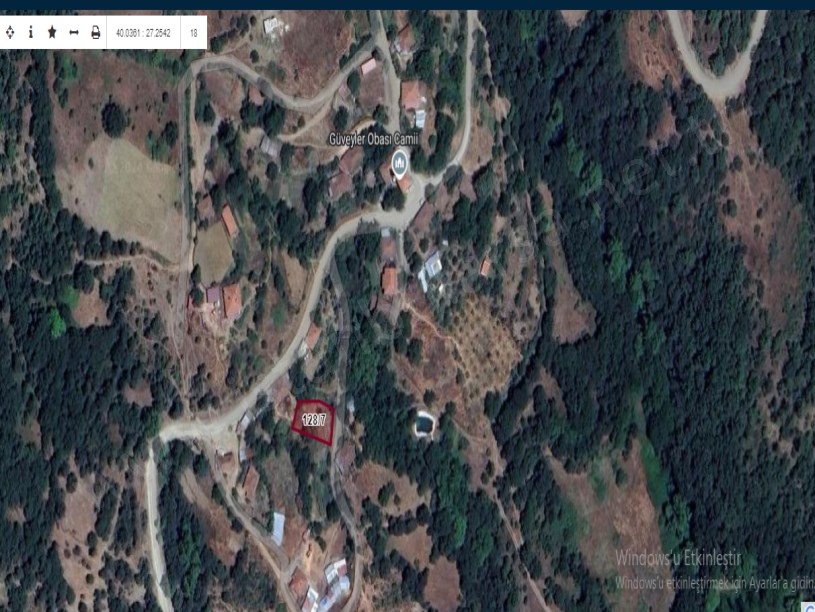Image resolution: width=815 pixels, height=612 pixels.
Task: Open the Güveyler Obası Camii map marker
Action: click(x=400, y=162)
